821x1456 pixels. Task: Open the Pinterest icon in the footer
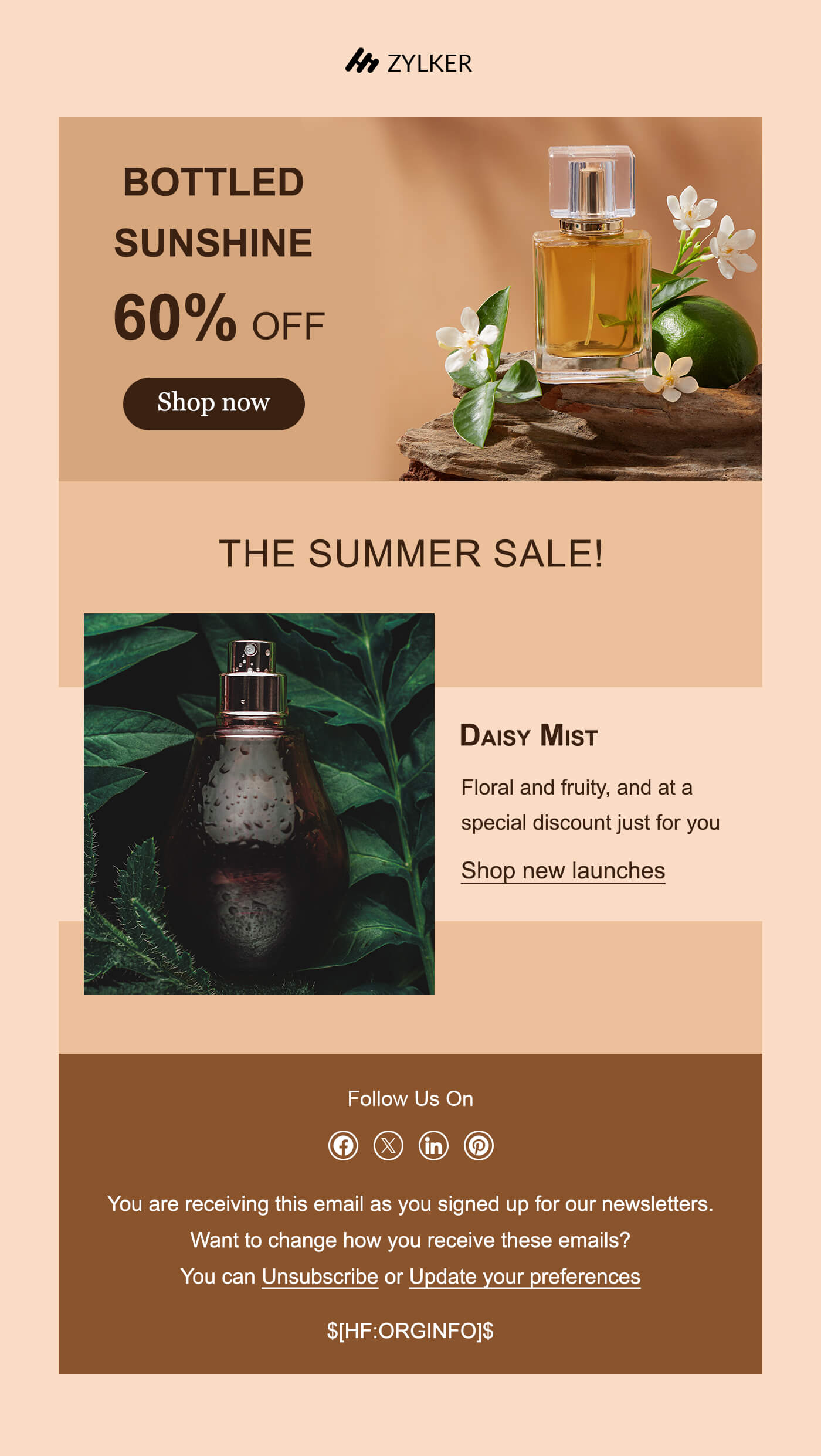coord(479,1145)
